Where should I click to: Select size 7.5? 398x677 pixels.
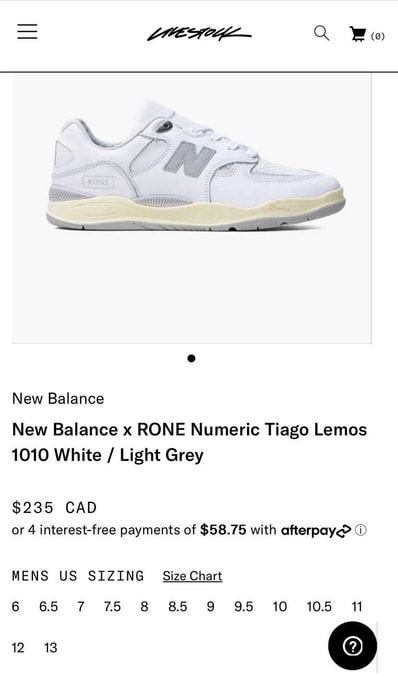point(112,607)
